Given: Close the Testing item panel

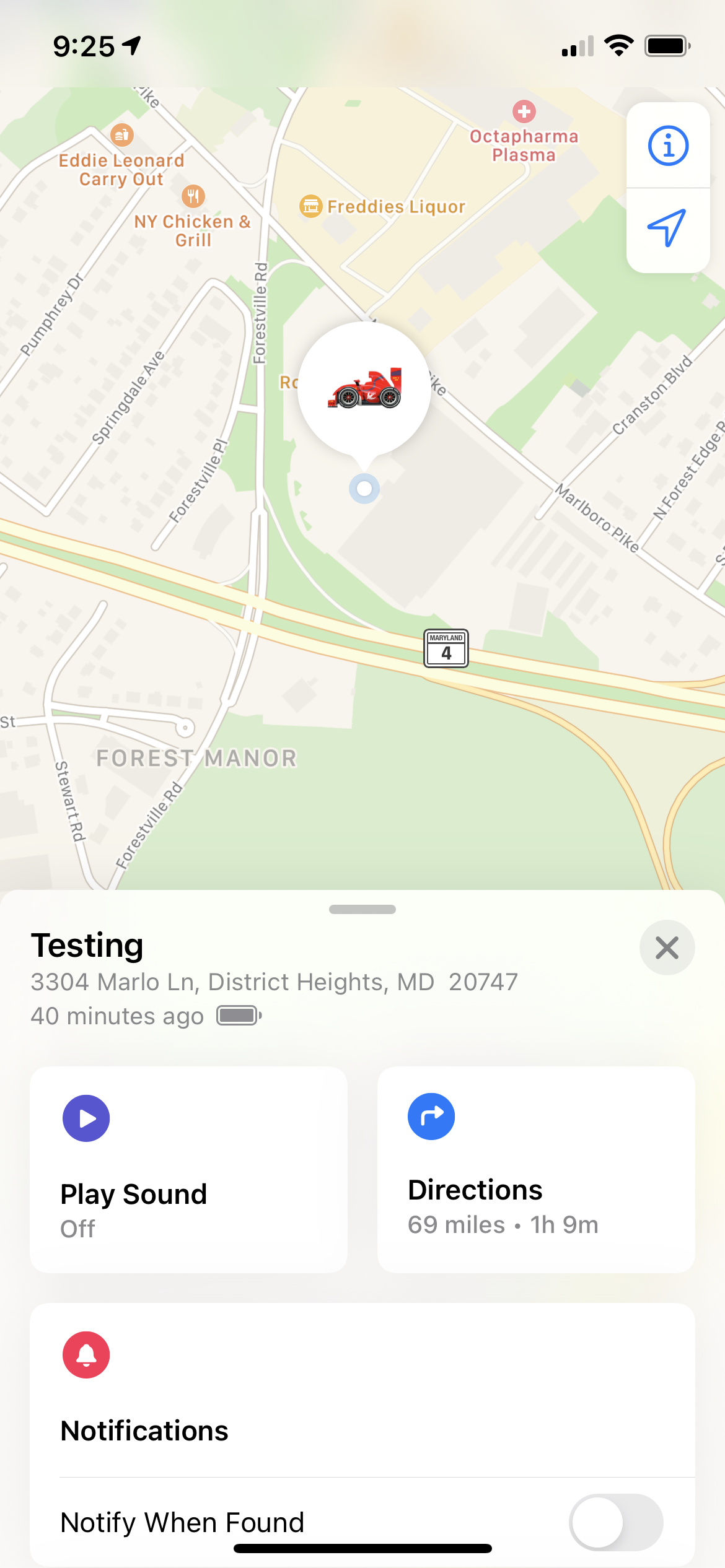Looking at the screenshot, I should click(x=667, y=947).
